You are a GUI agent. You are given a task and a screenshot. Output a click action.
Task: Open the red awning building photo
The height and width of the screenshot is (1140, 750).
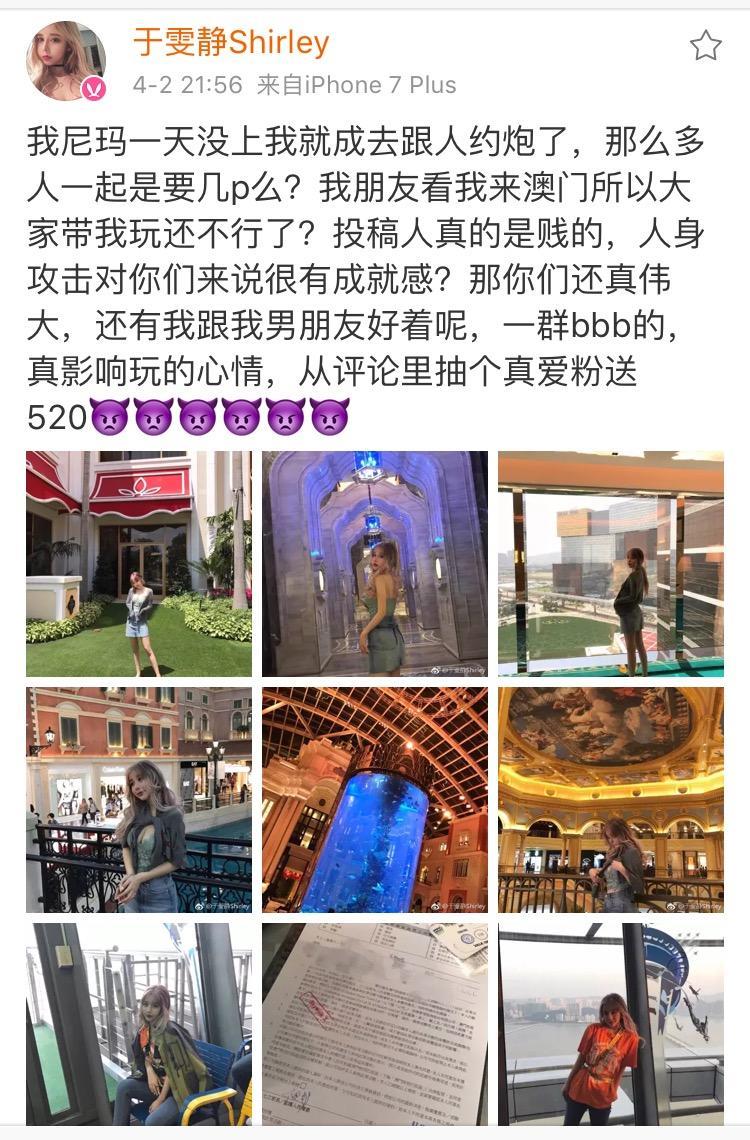click(139, 564)
